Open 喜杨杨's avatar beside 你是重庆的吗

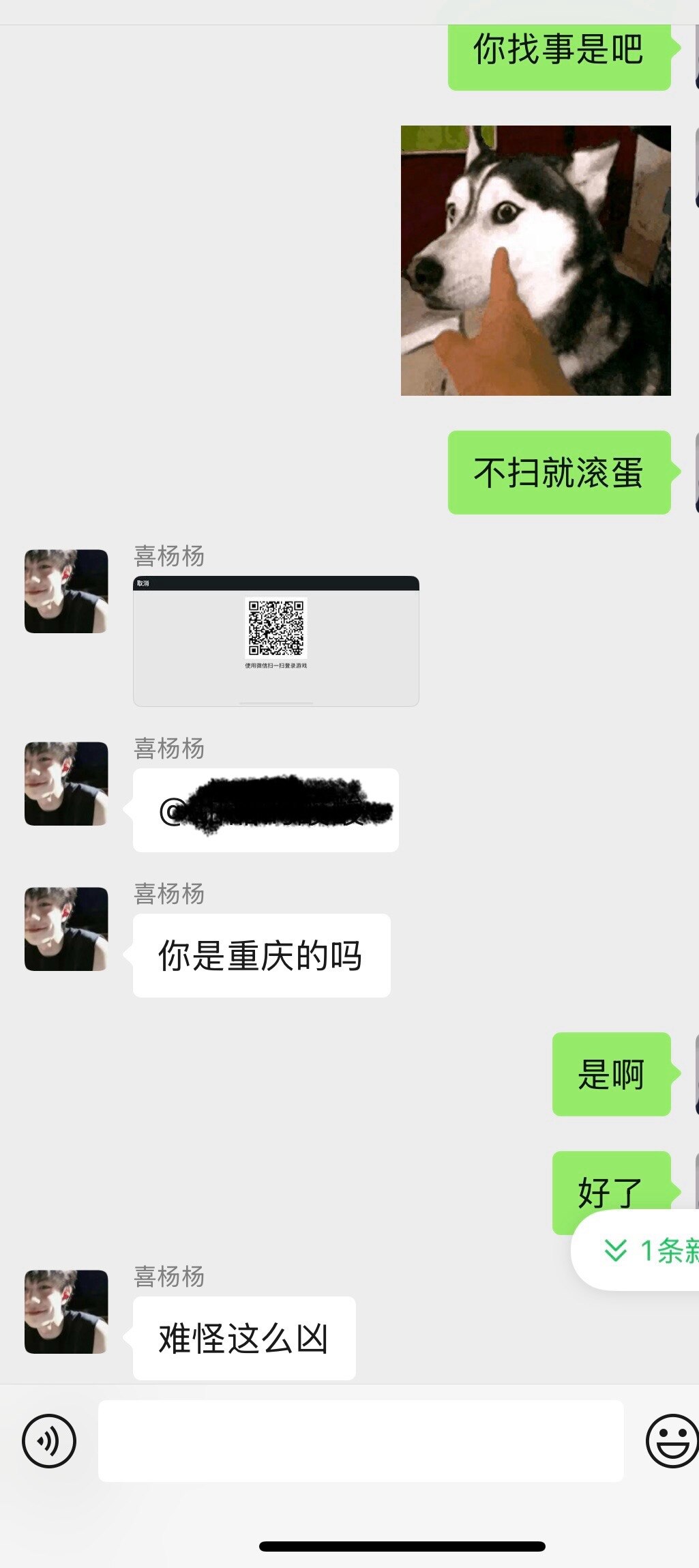66,929
